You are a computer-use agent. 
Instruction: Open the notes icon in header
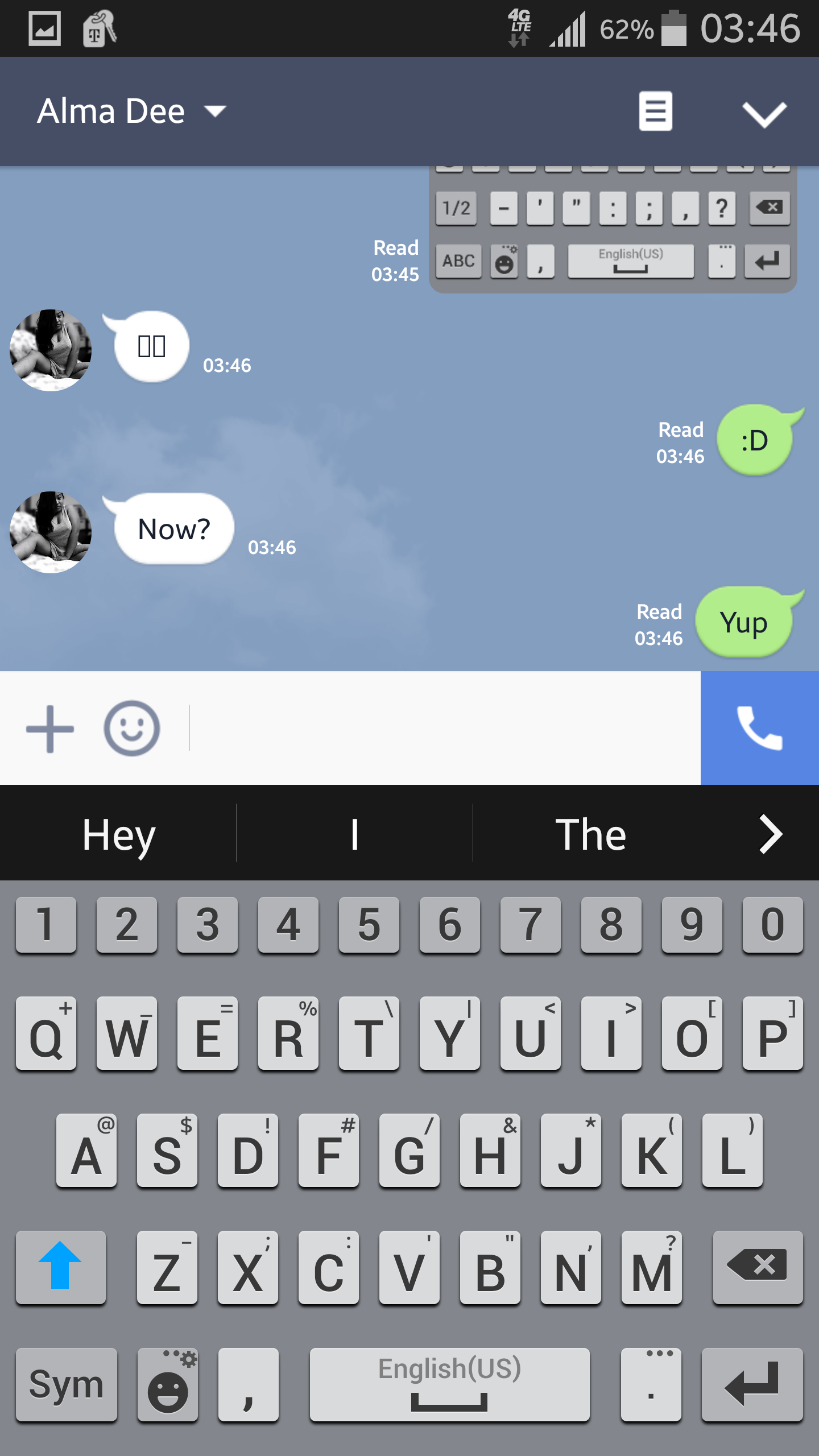655,111
